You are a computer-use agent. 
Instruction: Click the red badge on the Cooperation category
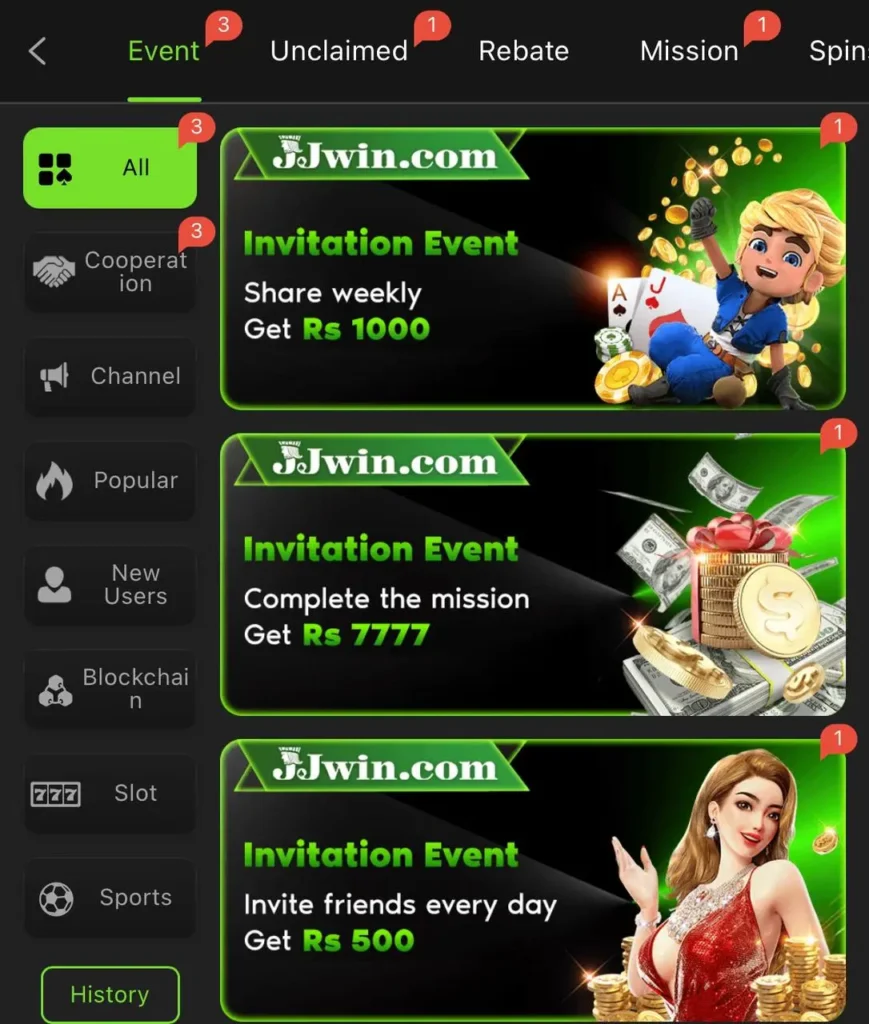196,231
